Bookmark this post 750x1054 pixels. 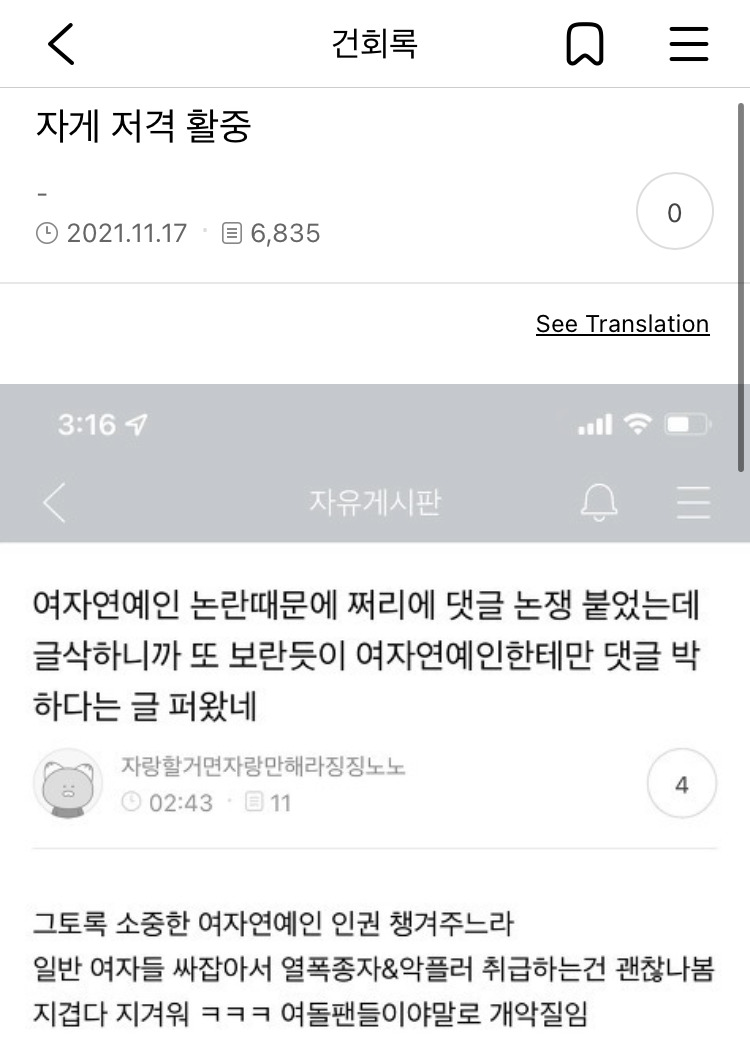click(x=585, y=44)
